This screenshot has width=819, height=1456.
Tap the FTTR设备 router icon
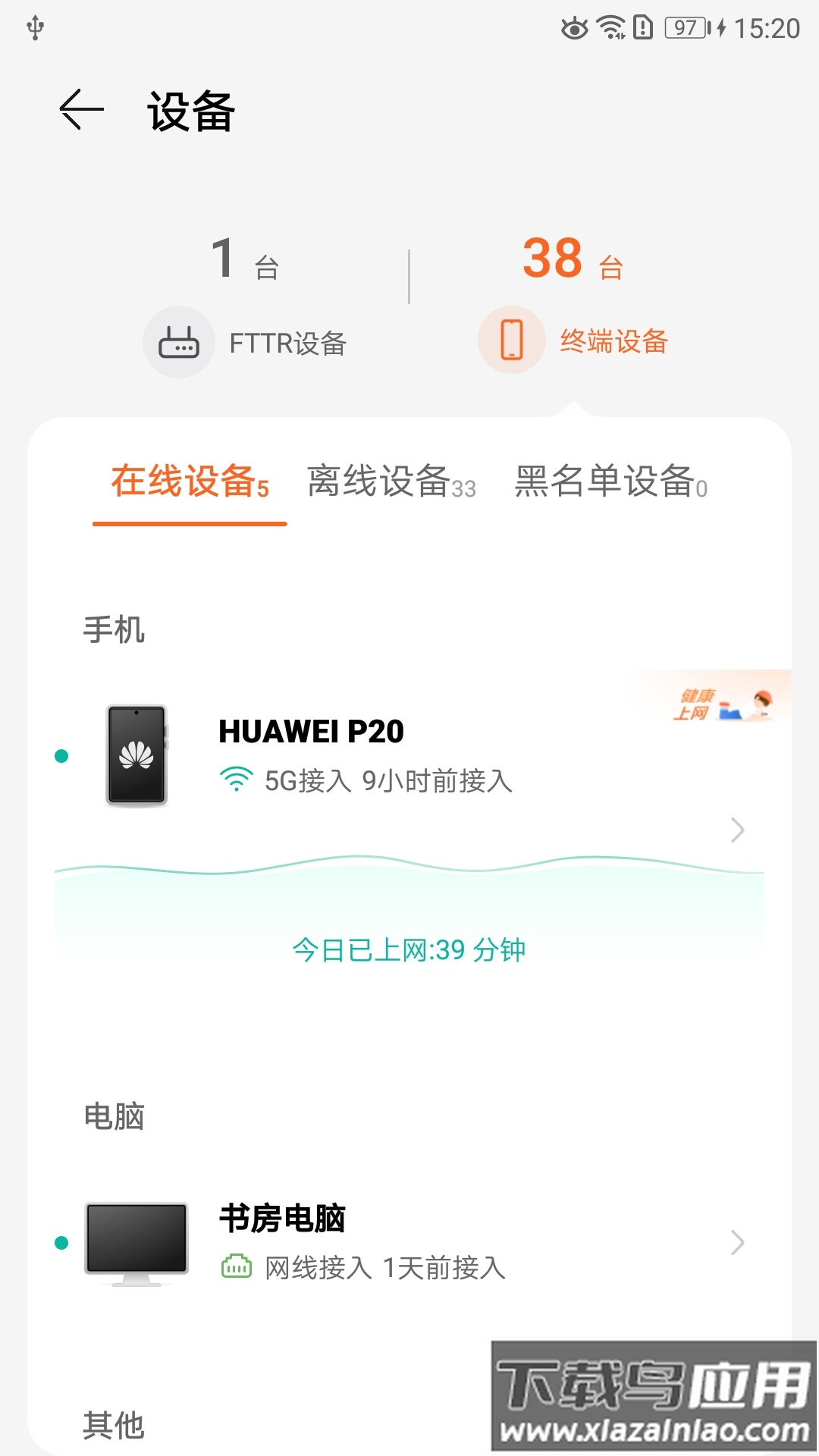click(179, 341)
